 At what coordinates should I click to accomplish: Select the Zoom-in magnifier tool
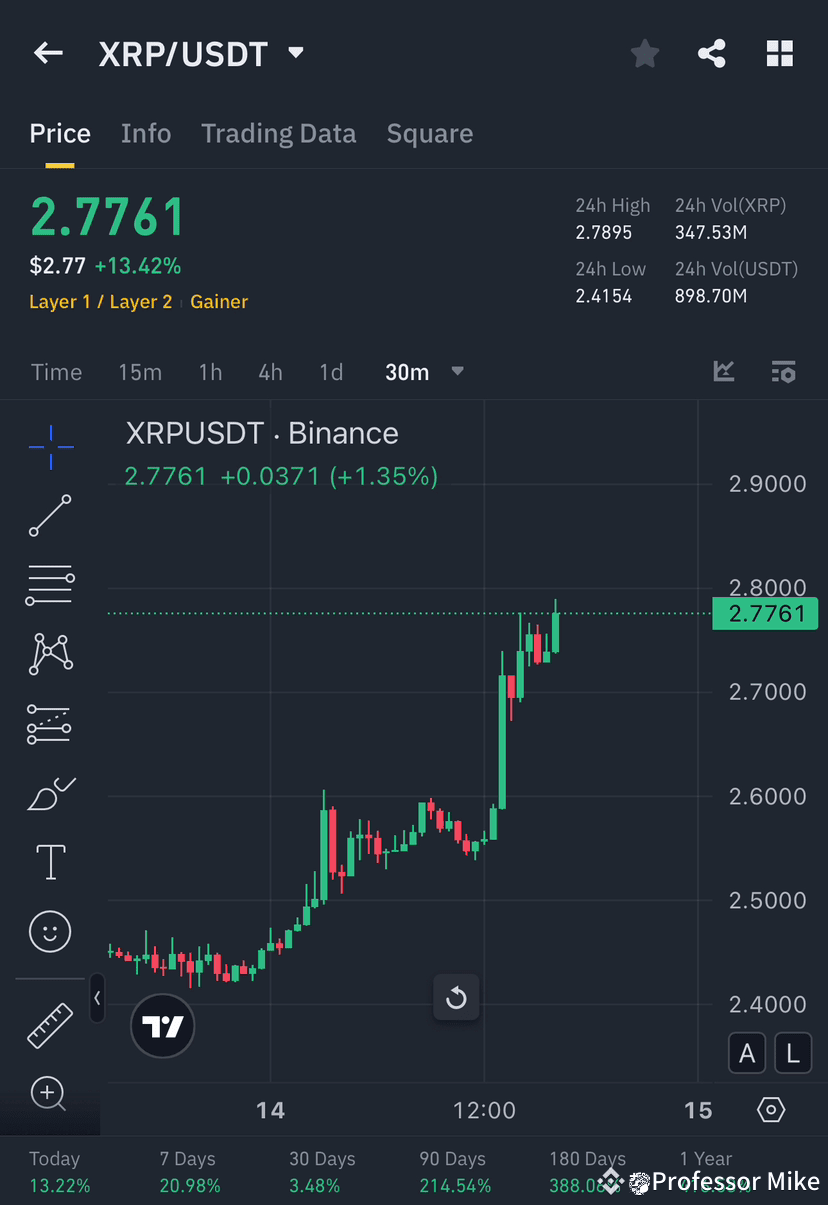[x=49, y=1094]
